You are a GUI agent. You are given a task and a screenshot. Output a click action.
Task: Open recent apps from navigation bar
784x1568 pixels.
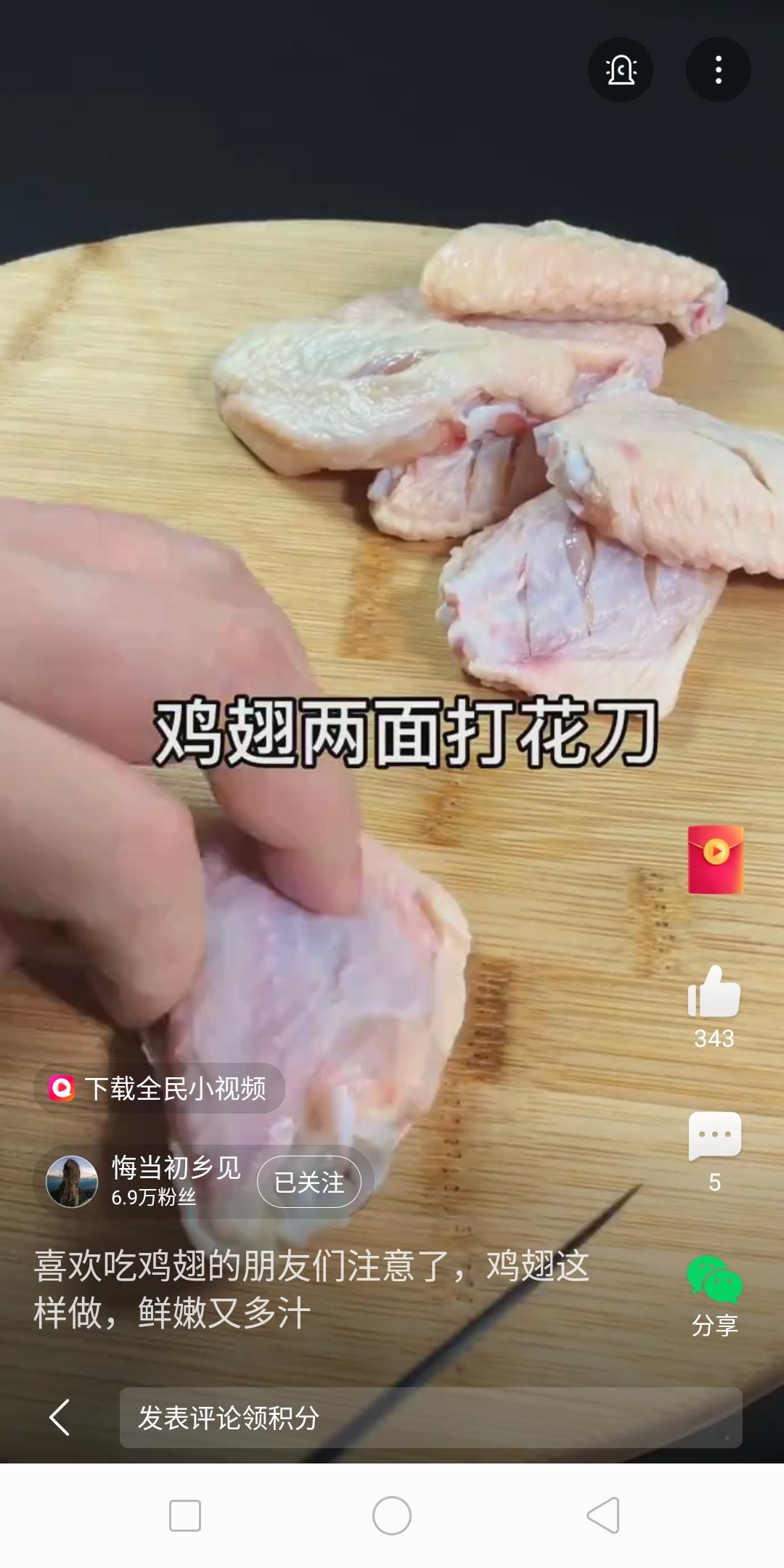click(185, 1516)
